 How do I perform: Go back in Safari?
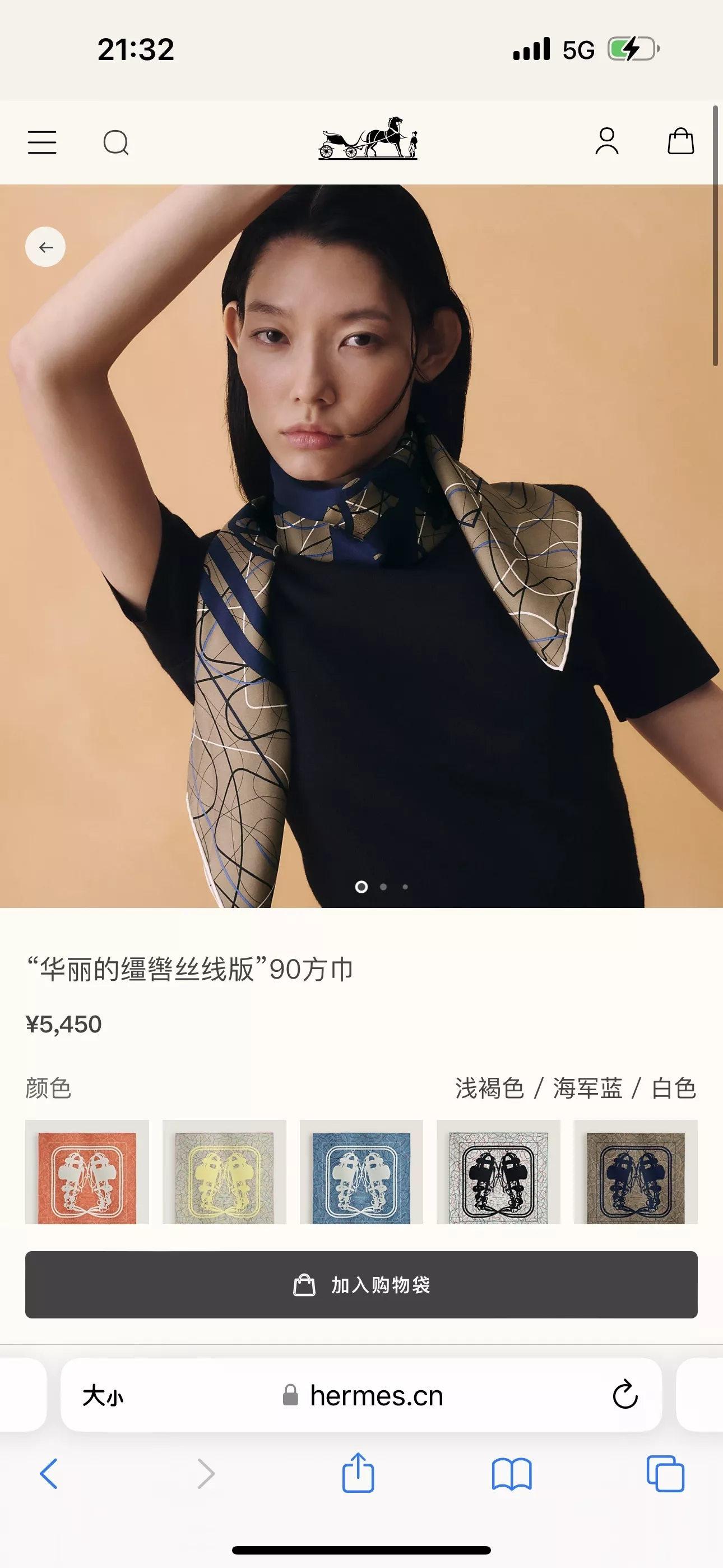[x=49, y=1474]
